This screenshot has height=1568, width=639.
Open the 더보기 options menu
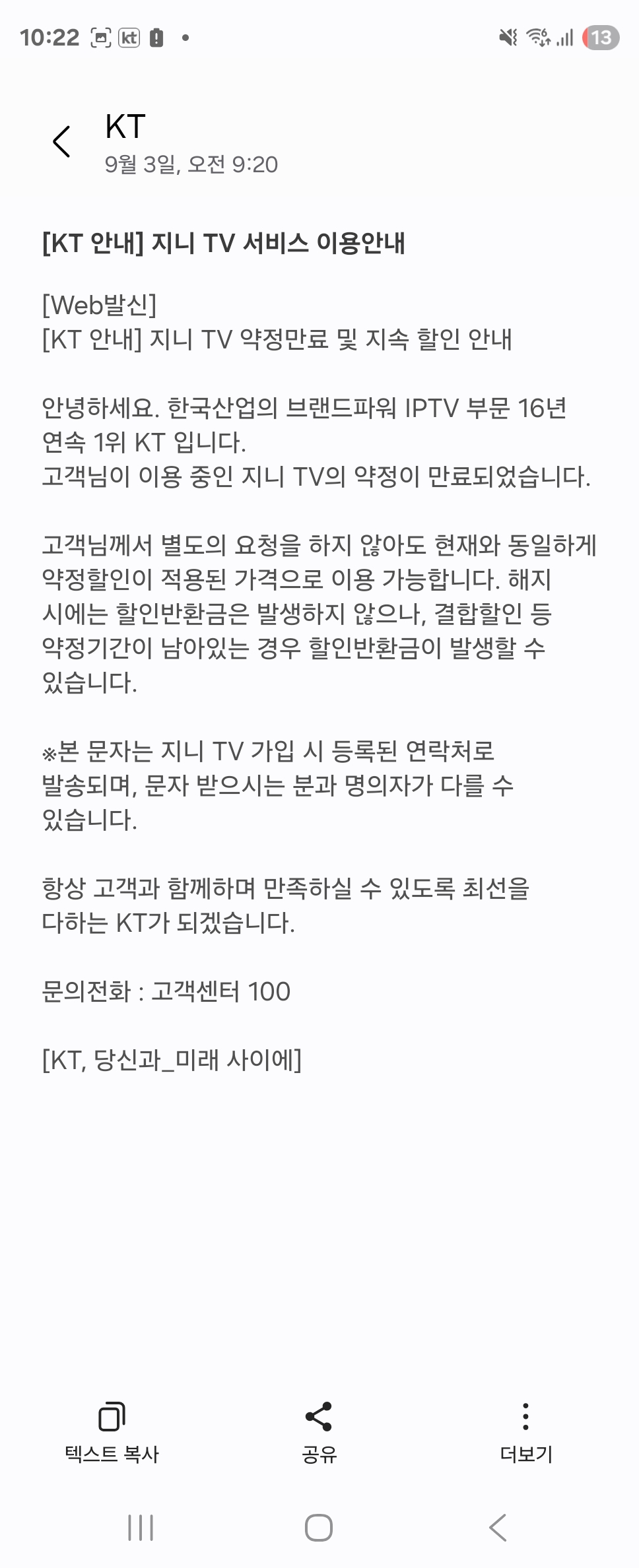(525, 1429)
